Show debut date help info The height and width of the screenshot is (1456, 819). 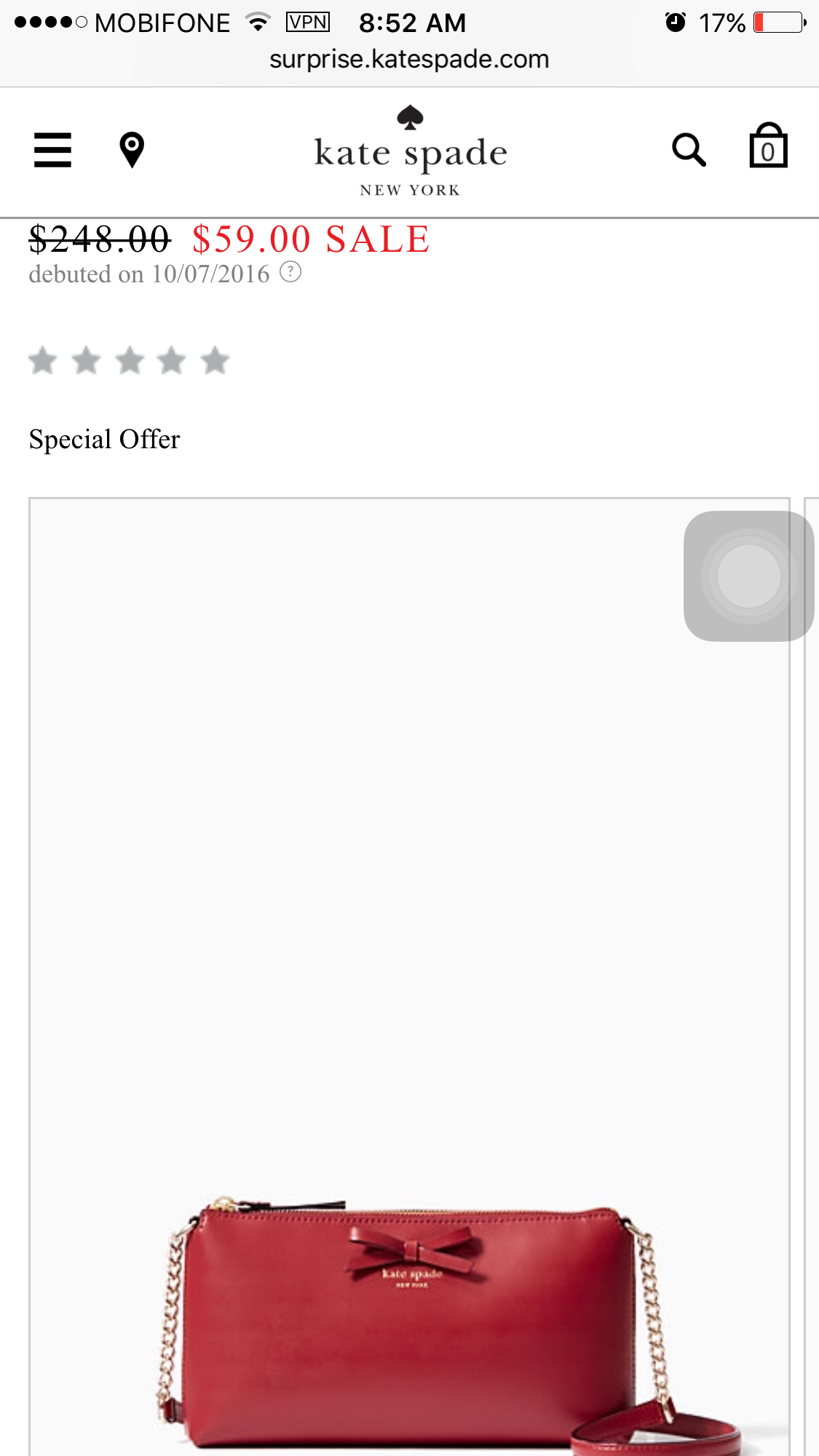point(290,272)
